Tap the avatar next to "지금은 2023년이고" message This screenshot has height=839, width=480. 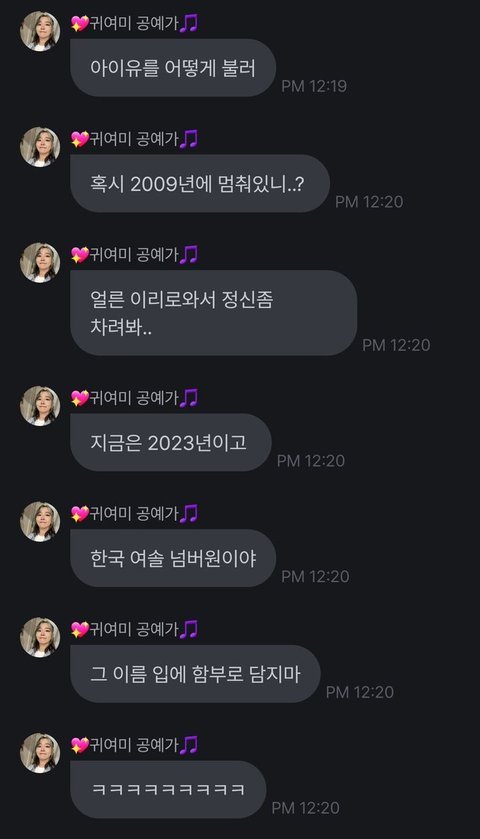coord(40,406)
